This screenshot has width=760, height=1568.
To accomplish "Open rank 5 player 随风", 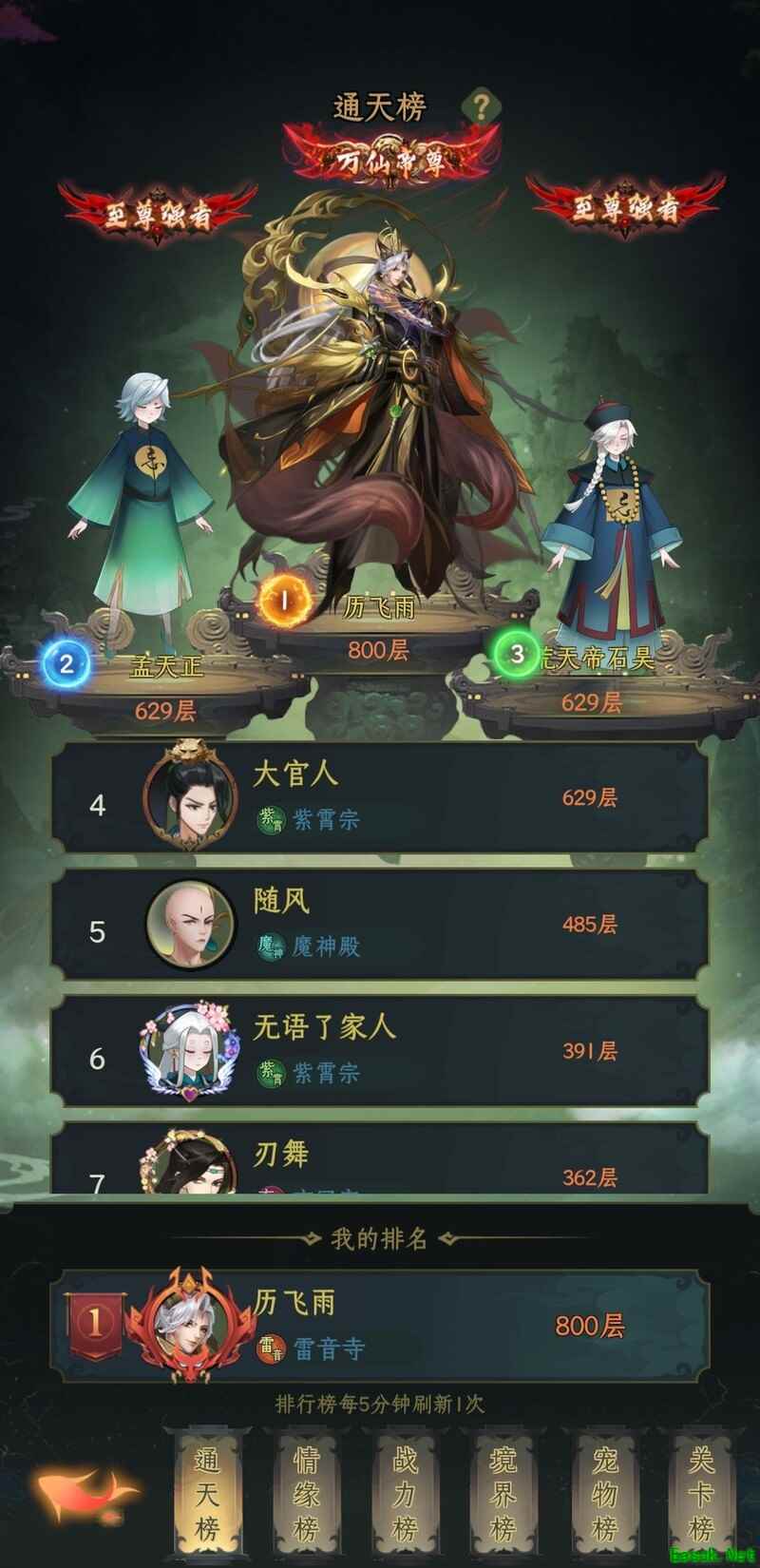I will point(380,925).
